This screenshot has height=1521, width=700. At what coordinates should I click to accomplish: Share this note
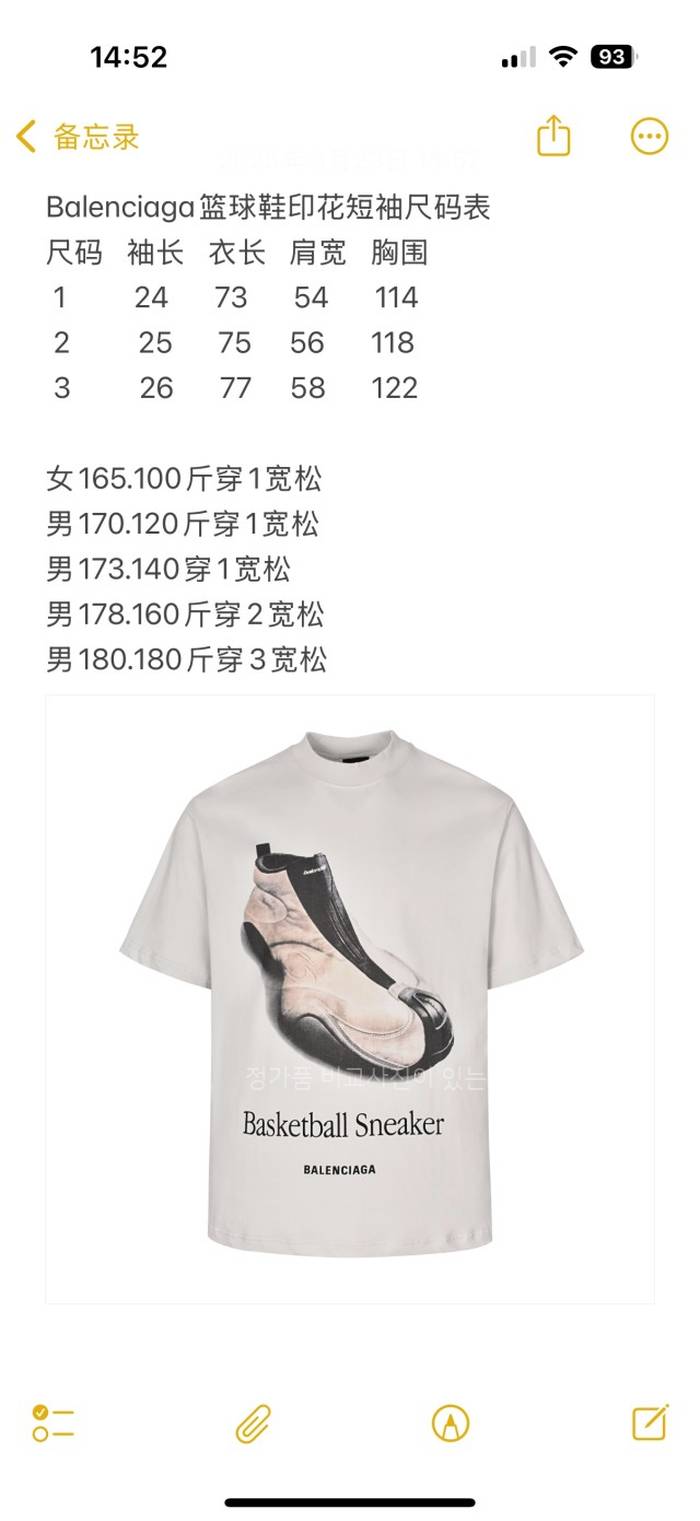point(553,136)
